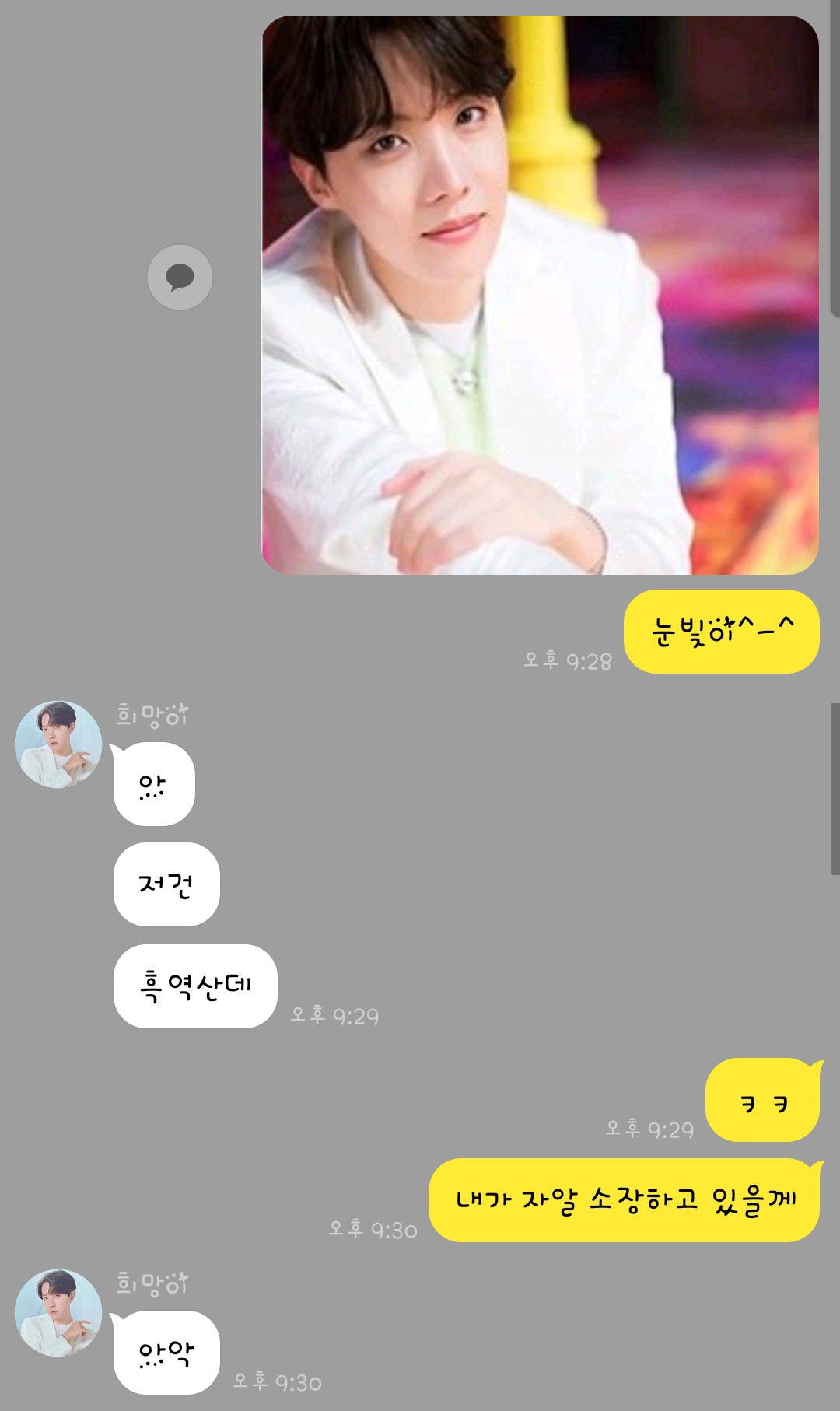The image size is (840, 1411).
Task: Open 희망이's profile picture above the 앗 message
Action: point(58,744)
